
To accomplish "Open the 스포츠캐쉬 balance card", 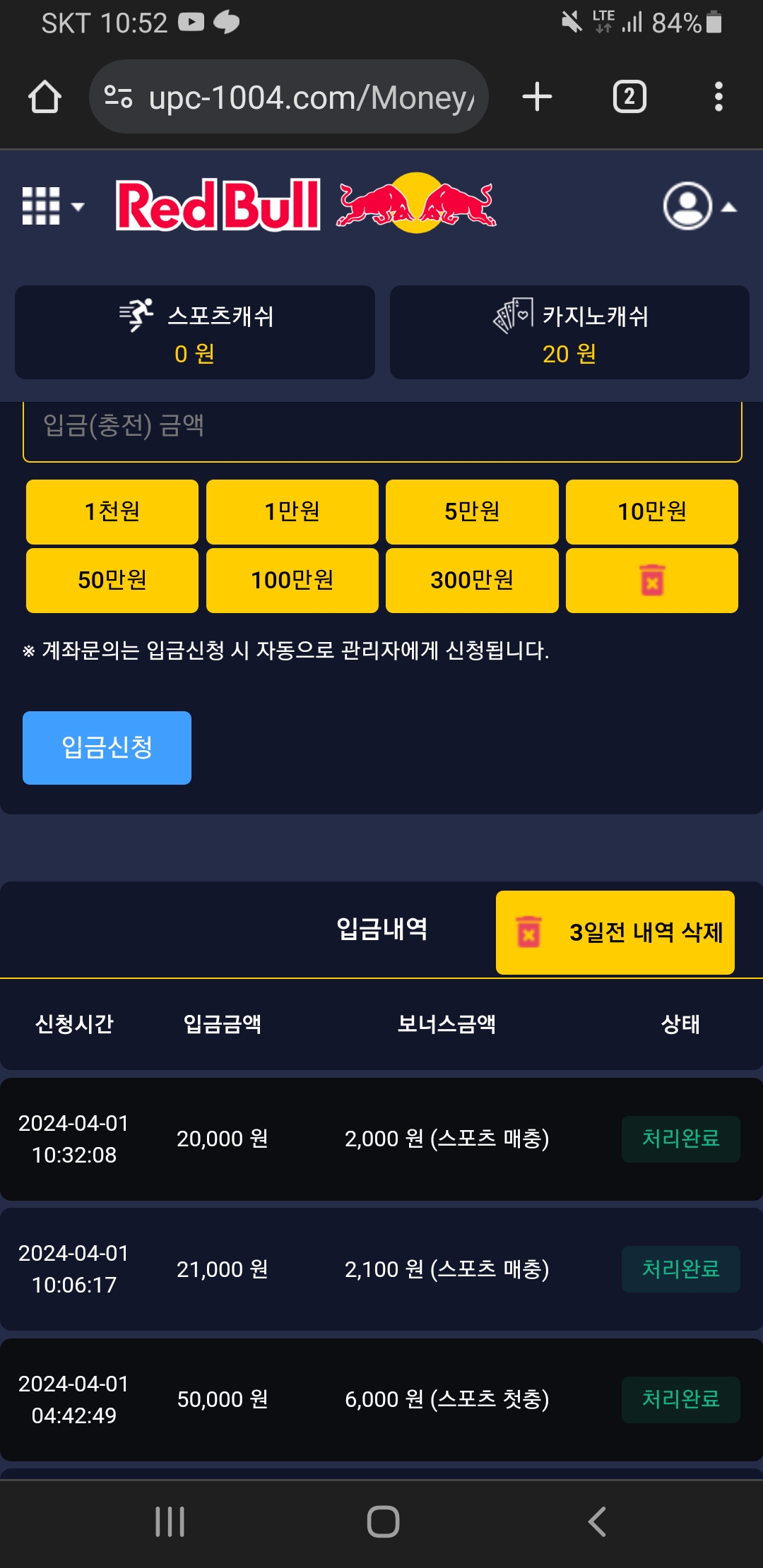I will pos(195,333).
